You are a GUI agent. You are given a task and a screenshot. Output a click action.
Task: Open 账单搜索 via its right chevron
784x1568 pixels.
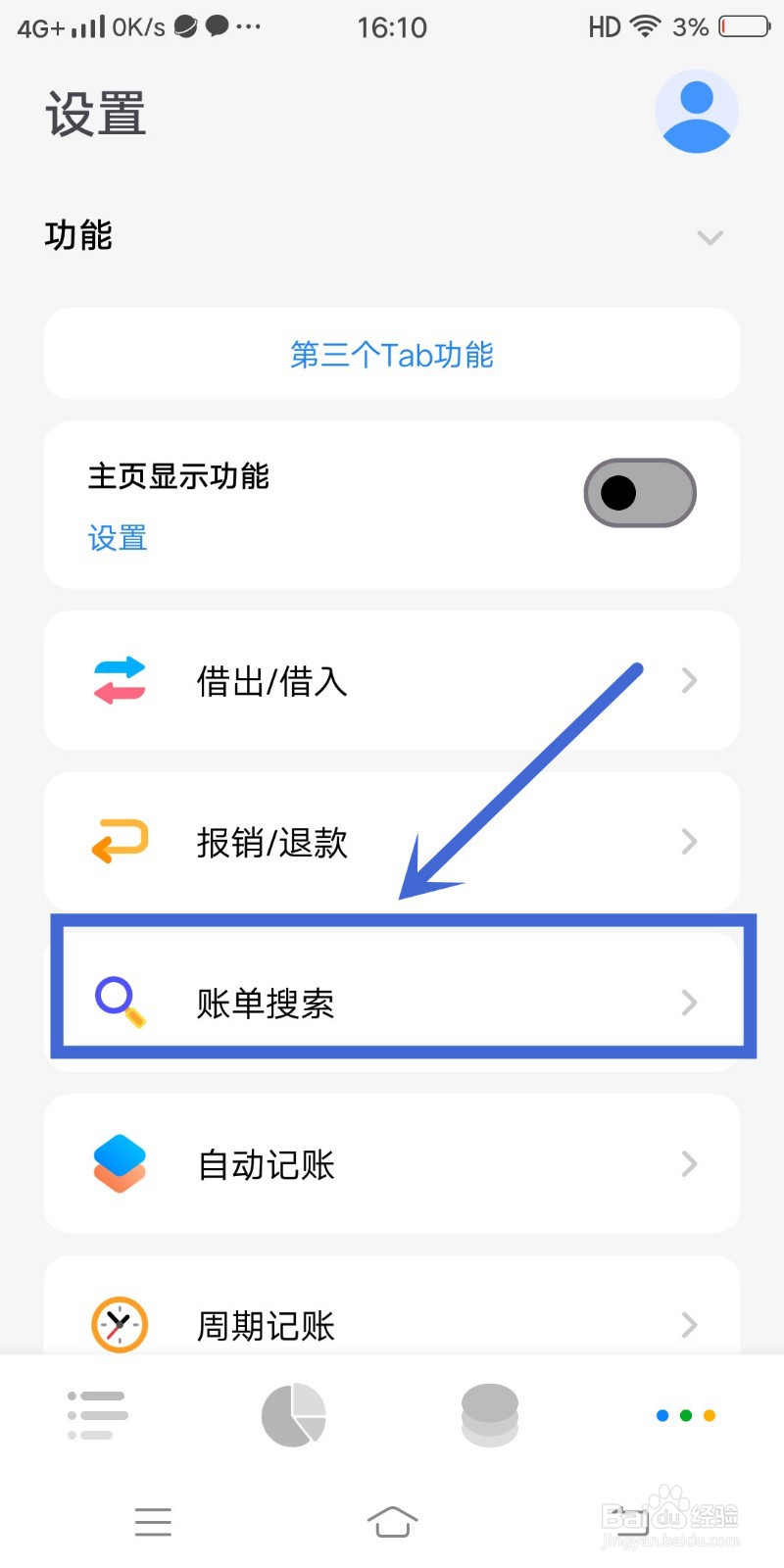[689, 1002]
